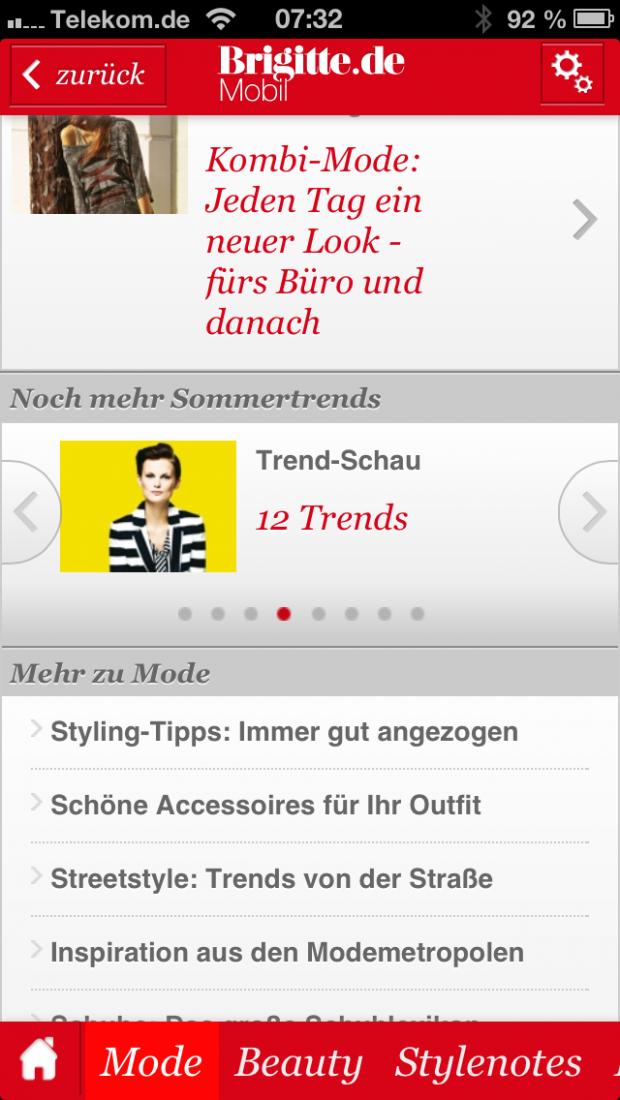This screenshot has height=1100, width=620.
Task: Switch to the Beauty tab
Action: [x=299, y=1062]
